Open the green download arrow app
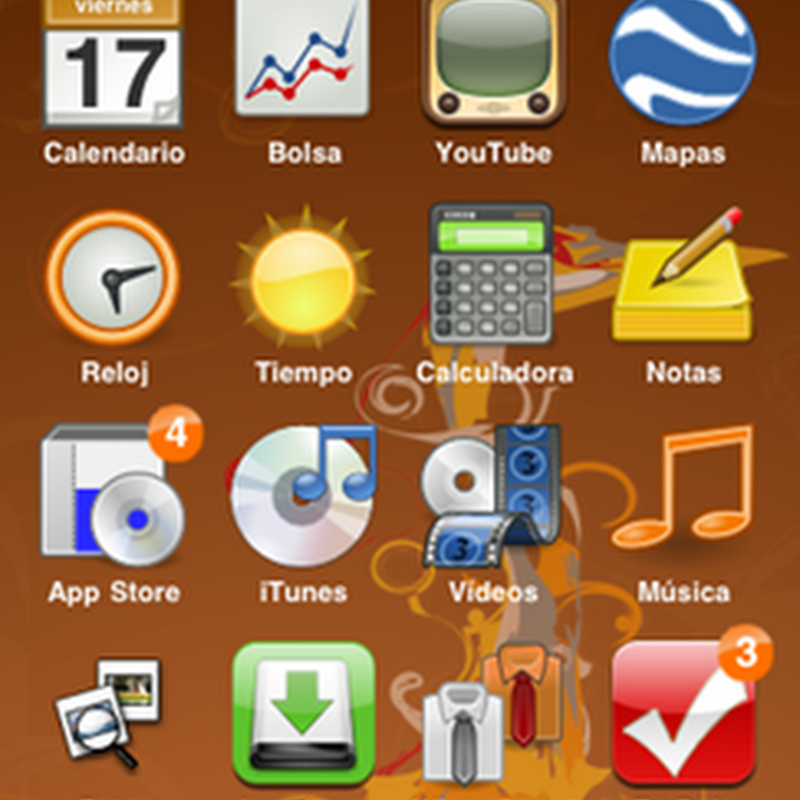 303,712
